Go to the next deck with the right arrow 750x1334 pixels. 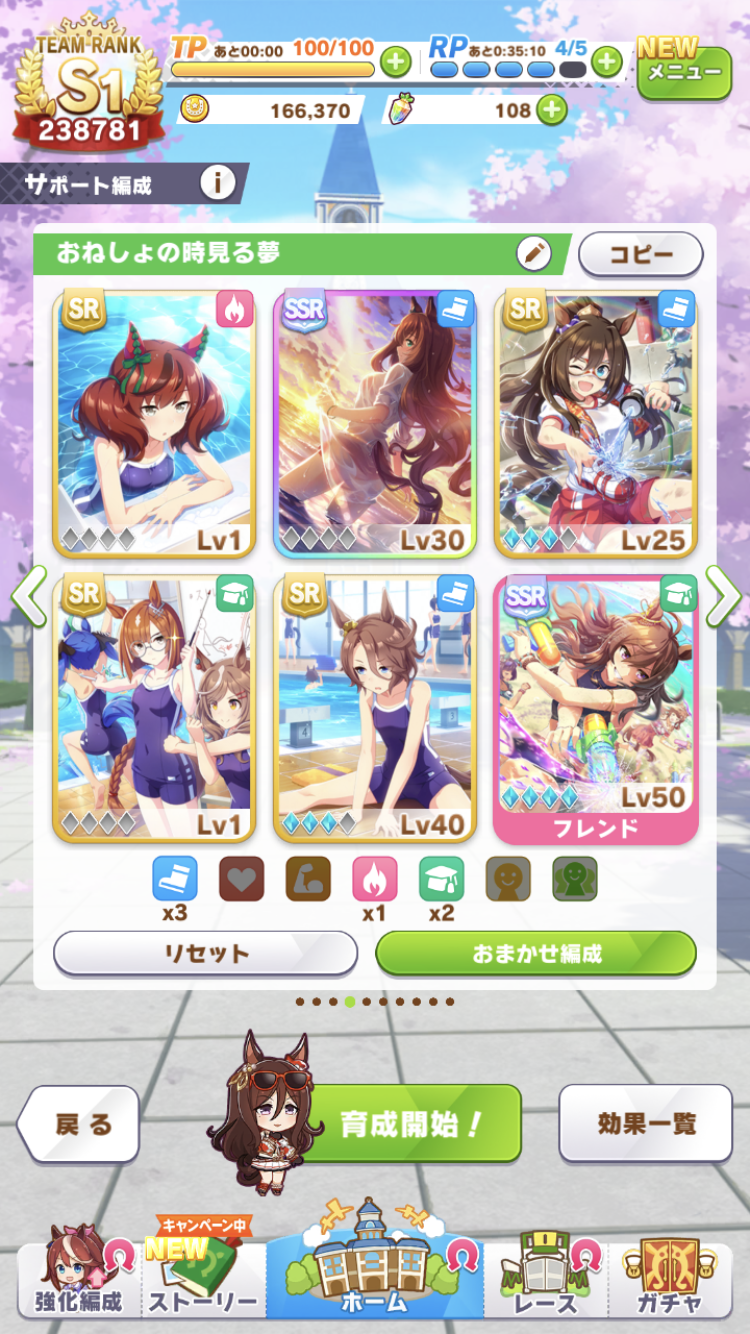click(x=723, y=597)
